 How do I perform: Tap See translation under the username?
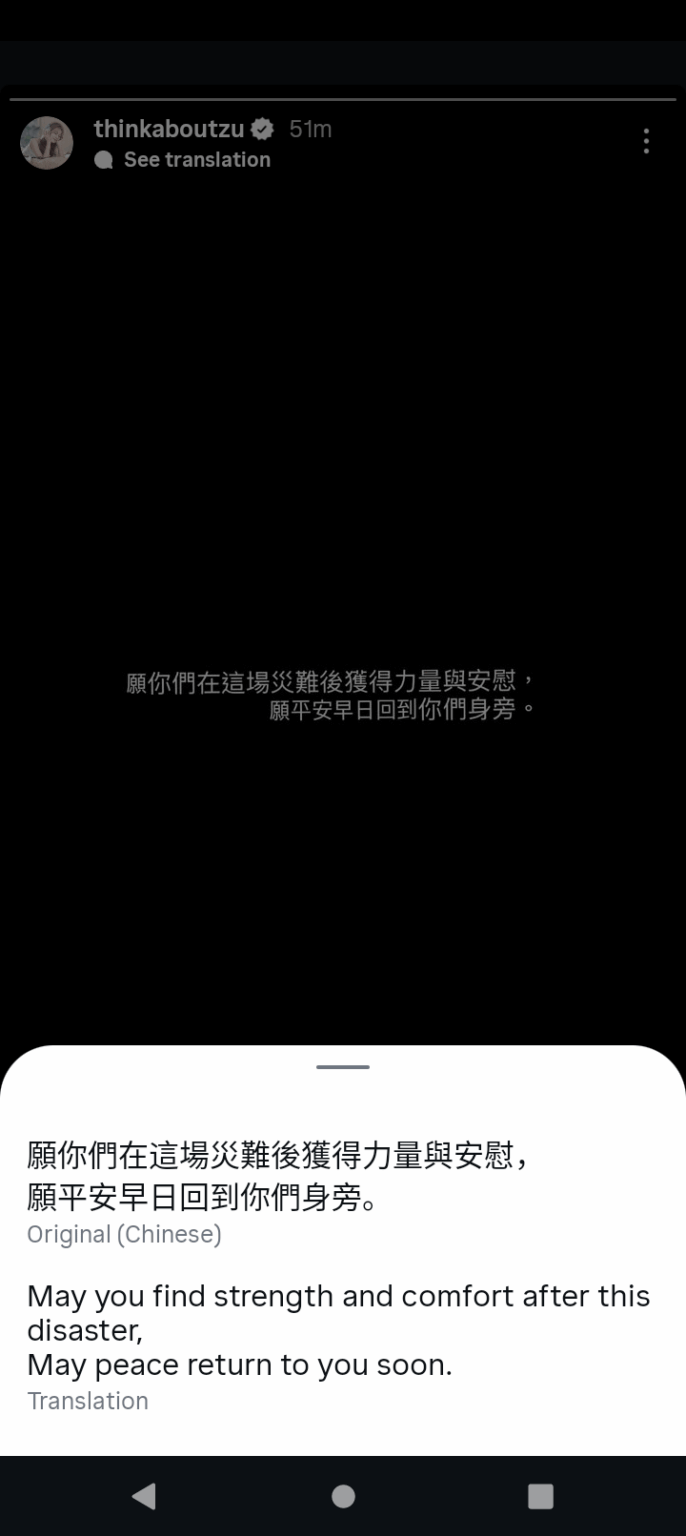pyautogui.click(x=196, y=160)
